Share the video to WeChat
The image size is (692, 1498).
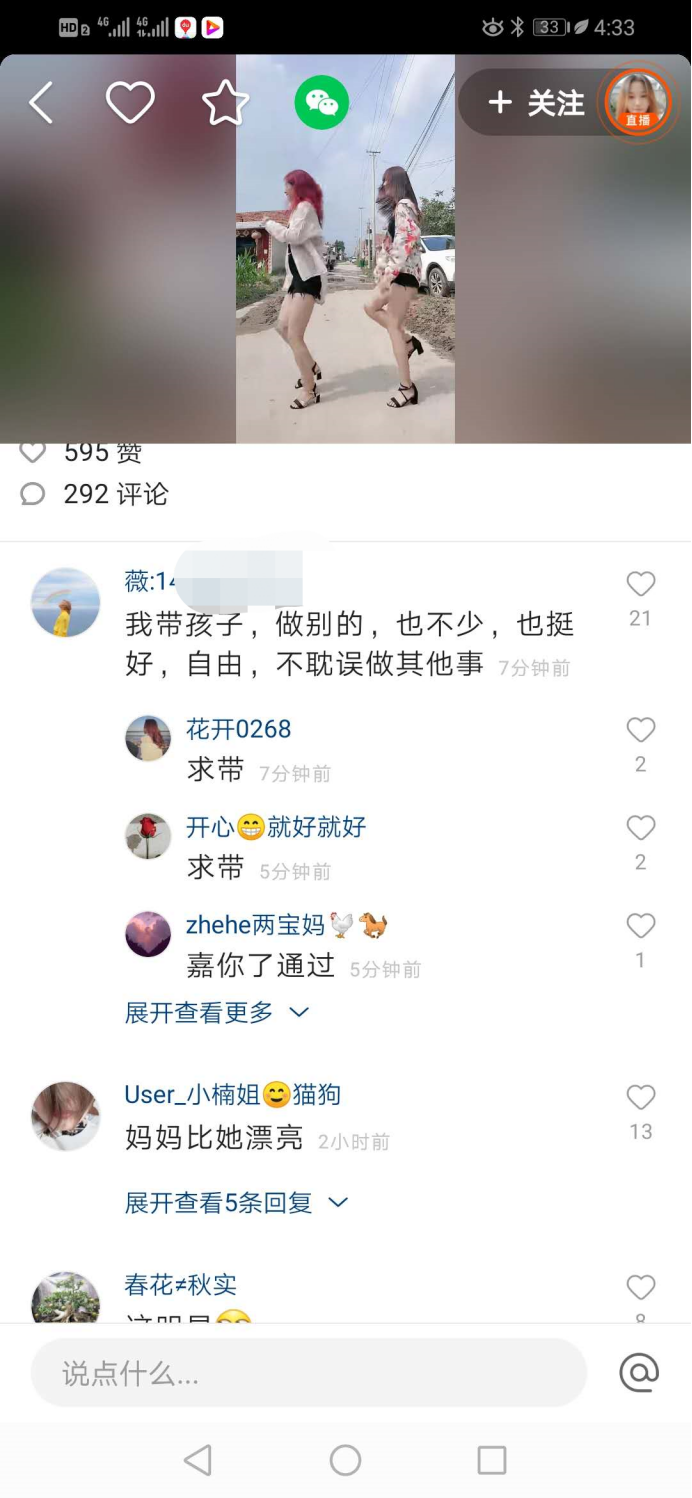[321, 103]
